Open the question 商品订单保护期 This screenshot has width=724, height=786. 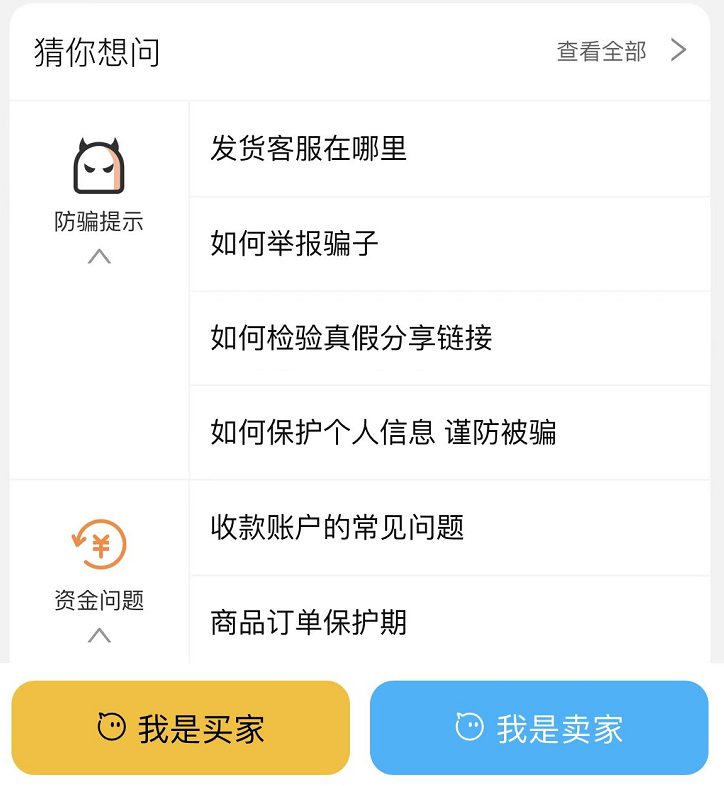pyautogui.click(x=308, y=622)
